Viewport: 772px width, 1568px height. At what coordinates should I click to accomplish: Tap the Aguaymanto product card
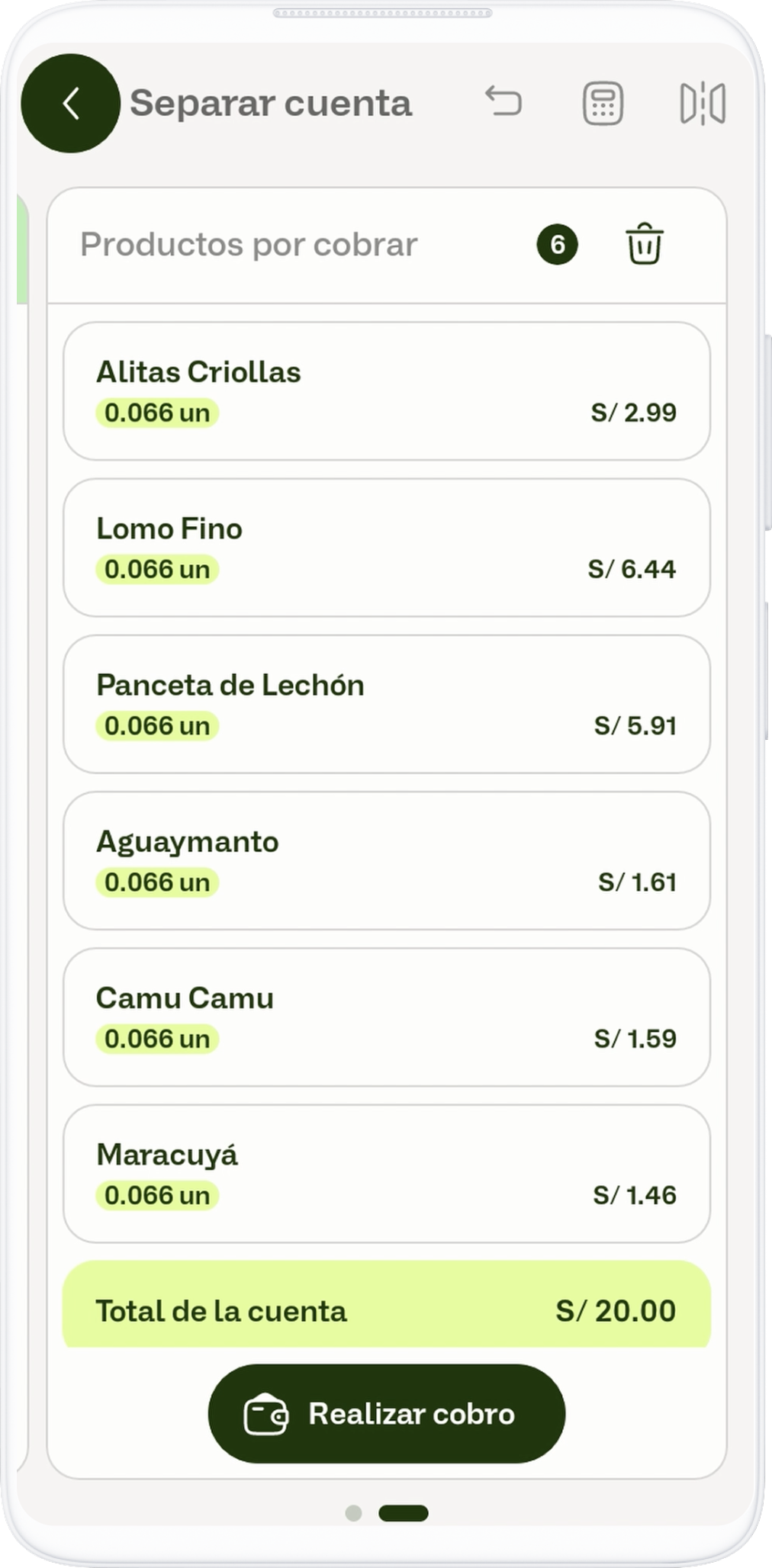386,860
